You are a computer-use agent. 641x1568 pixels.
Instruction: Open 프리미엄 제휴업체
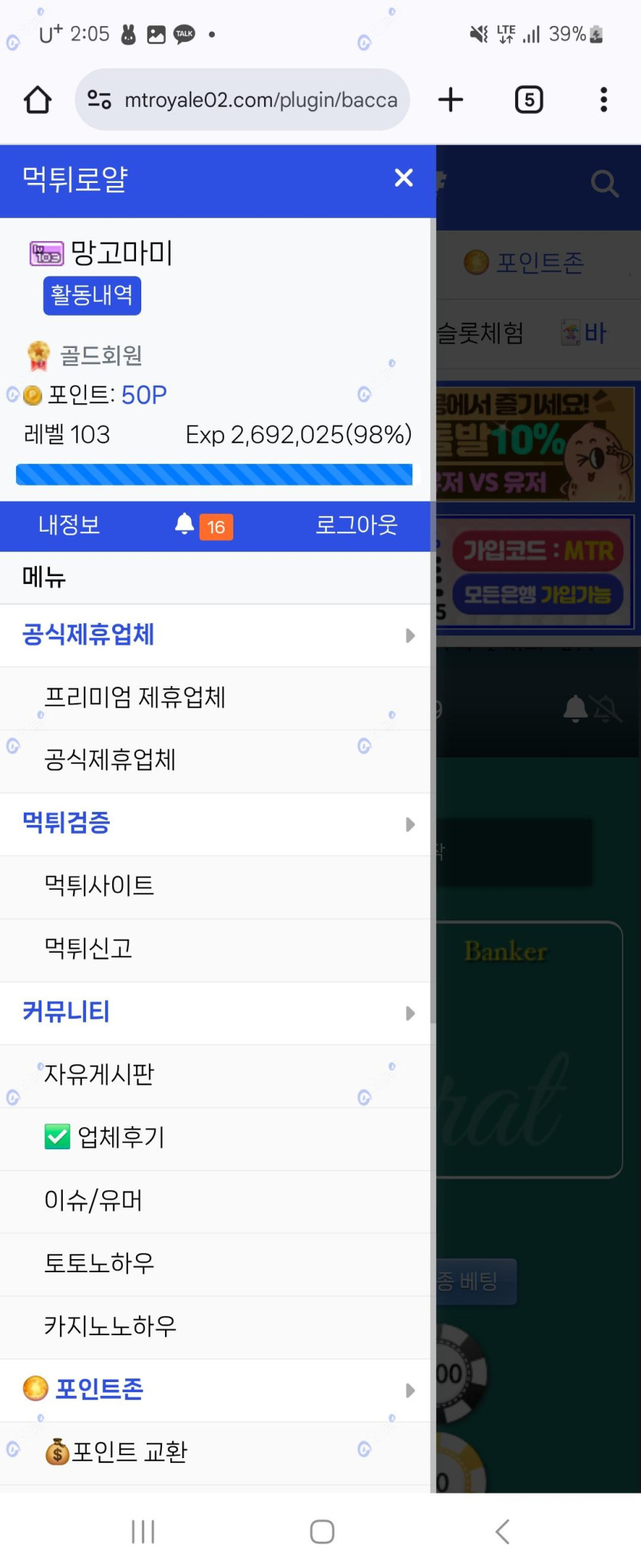135,698
